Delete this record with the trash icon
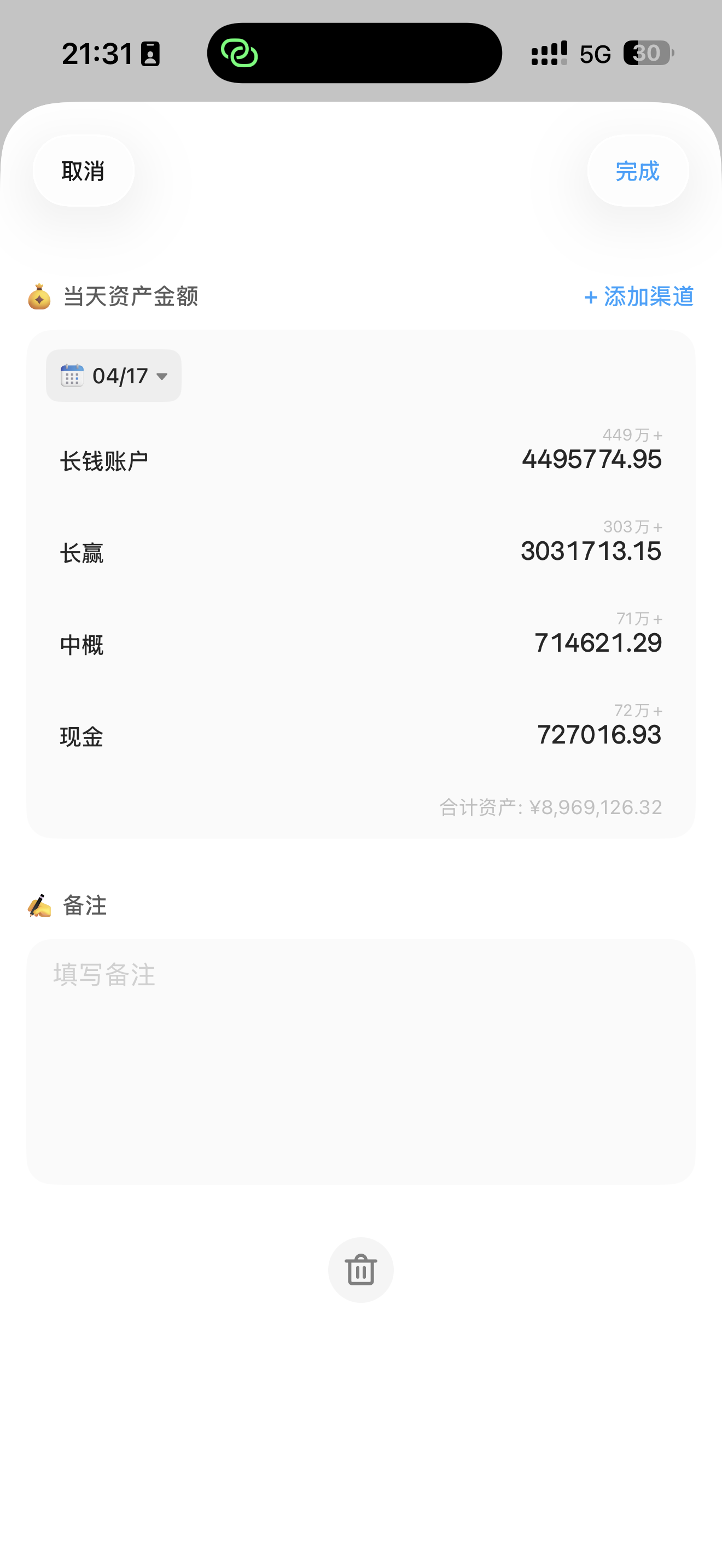Image resolution: width=722 pixels, height=1568 pixels. click(x=360, y=1269)
